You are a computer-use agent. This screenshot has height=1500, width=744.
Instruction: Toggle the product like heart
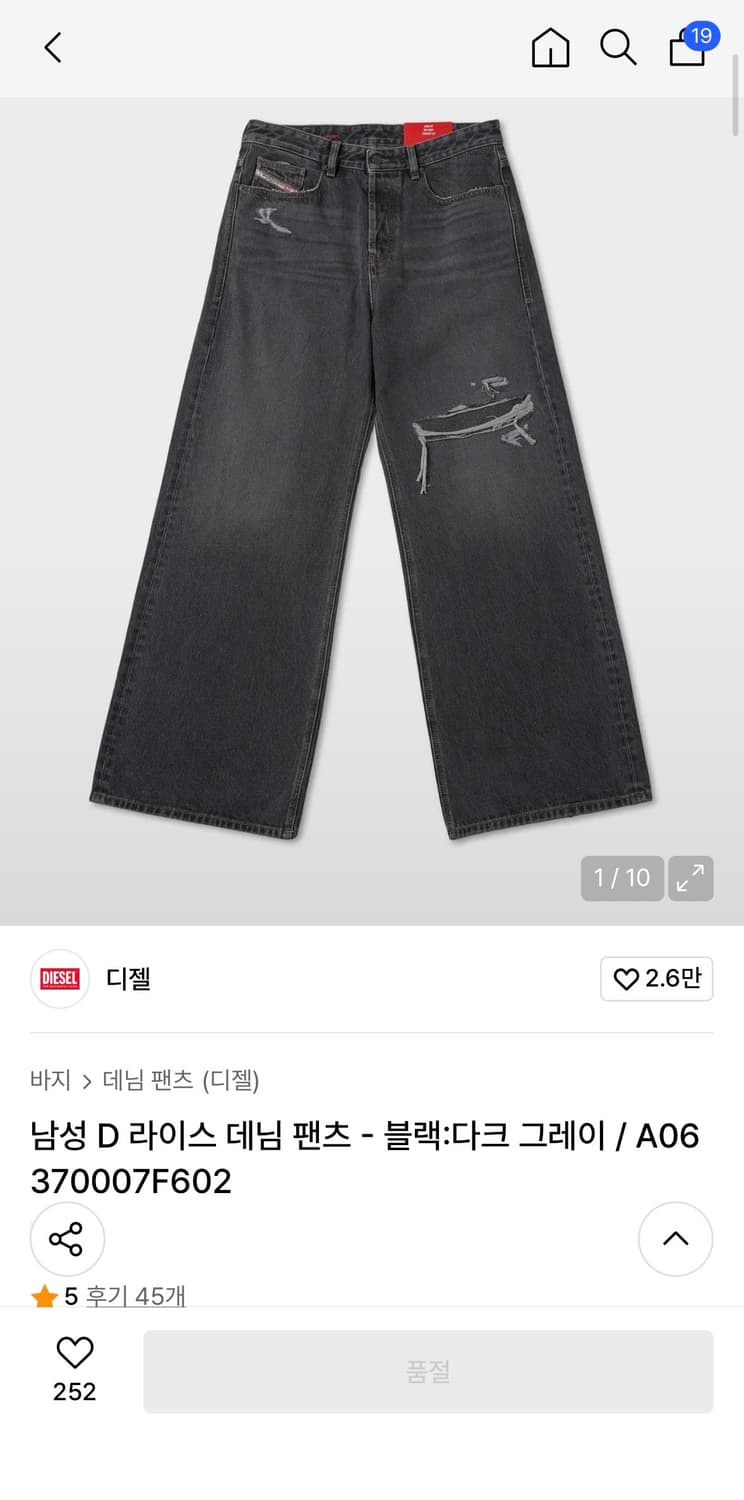tap(71, 1352)
